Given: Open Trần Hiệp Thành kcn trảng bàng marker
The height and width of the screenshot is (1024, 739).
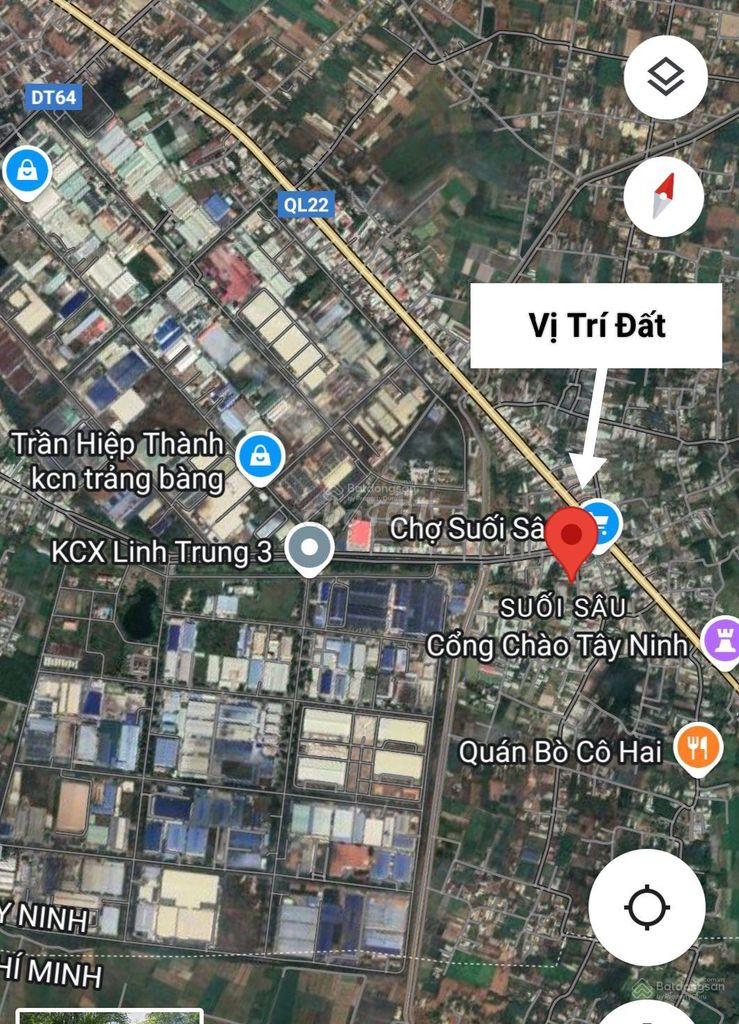Looking at the screenshot, I should (260, 456).
